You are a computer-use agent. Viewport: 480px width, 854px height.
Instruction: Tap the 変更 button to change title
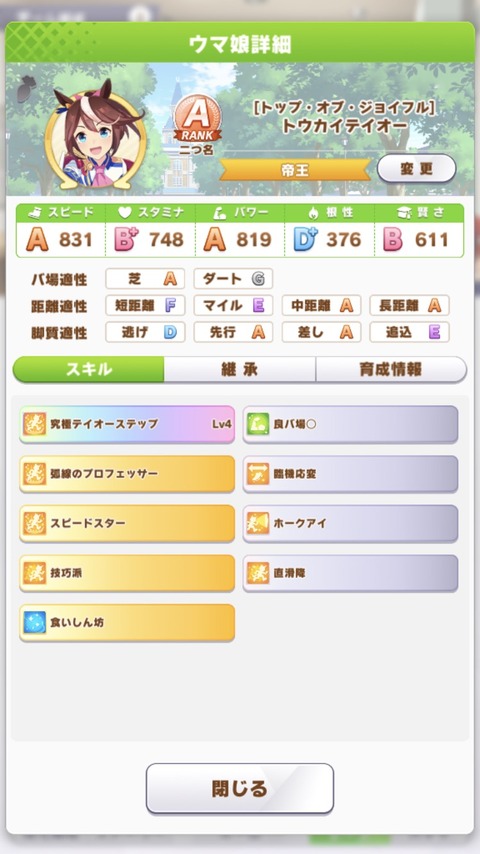click(x=416, y=169)
